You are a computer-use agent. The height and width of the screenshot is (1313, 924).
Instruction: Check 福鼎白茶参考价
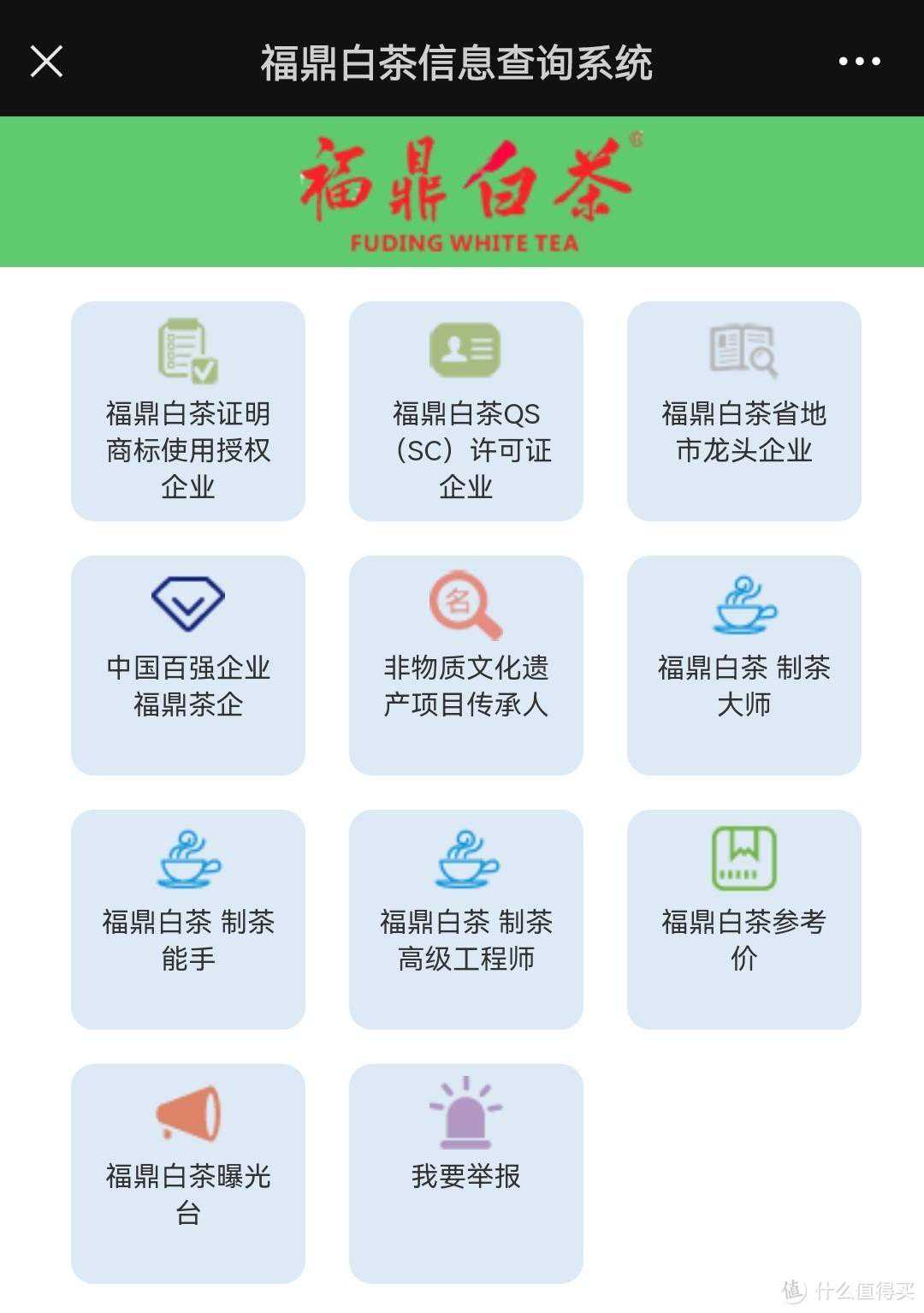point(743,919)
